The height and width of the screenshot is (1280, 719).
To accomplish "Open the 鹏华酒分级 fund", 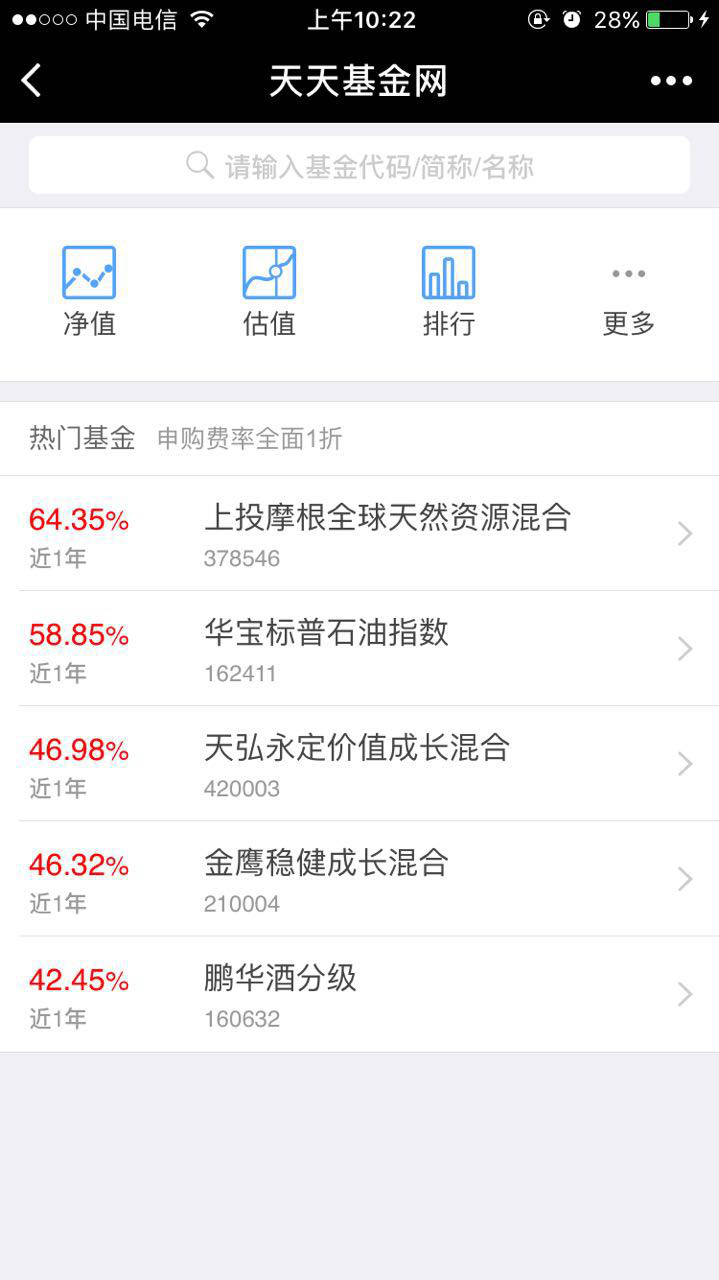I will pyautogui.click(x=359, y=994).
